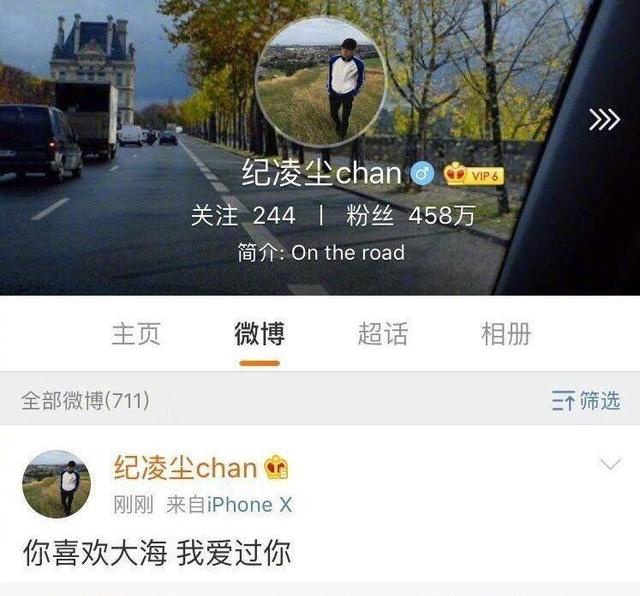Open the large profile avatar photo
This screenshot has height=596, width=640.
320,82
